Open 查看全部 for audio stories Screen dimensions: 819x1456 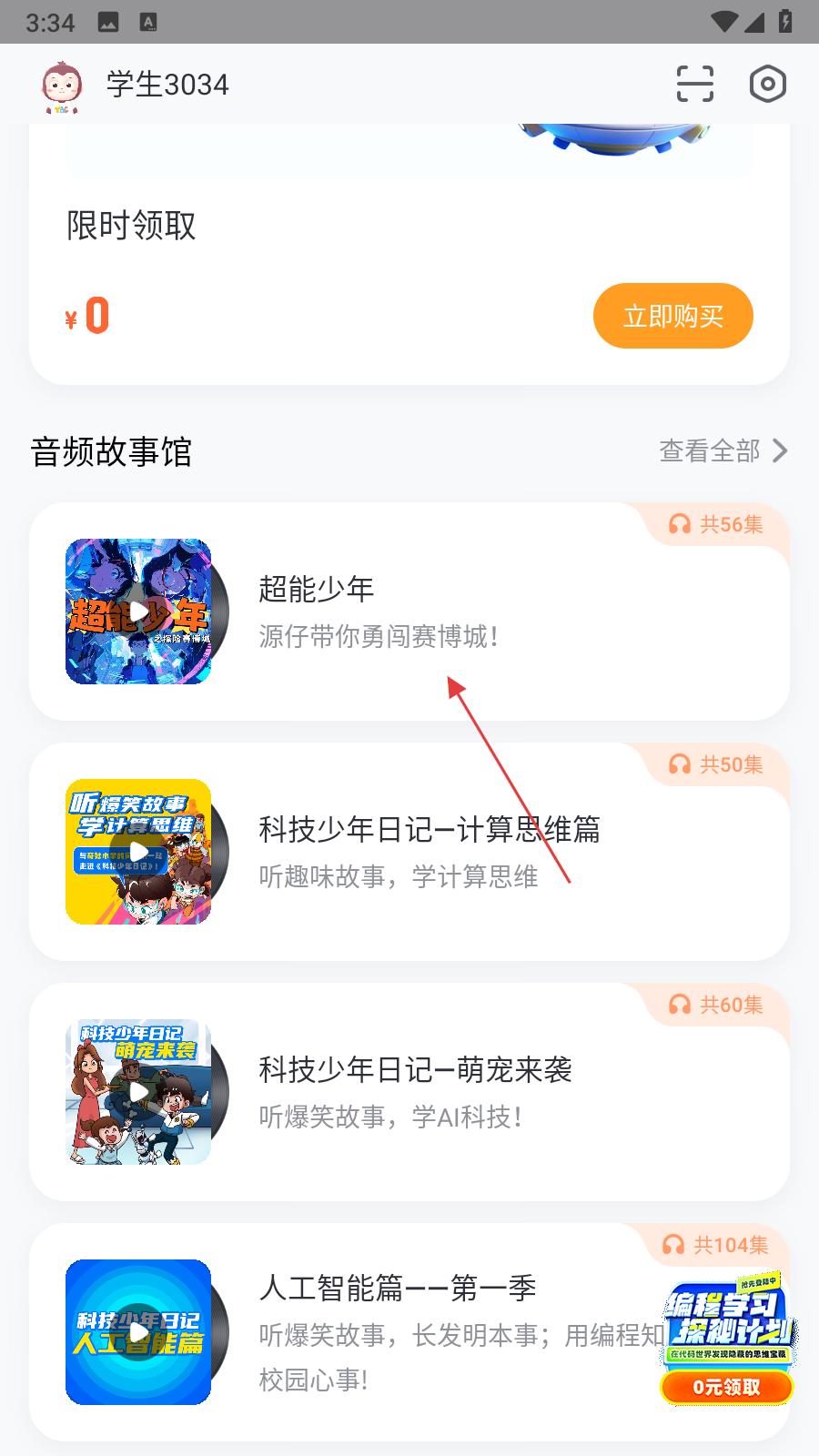click(723, 450)
